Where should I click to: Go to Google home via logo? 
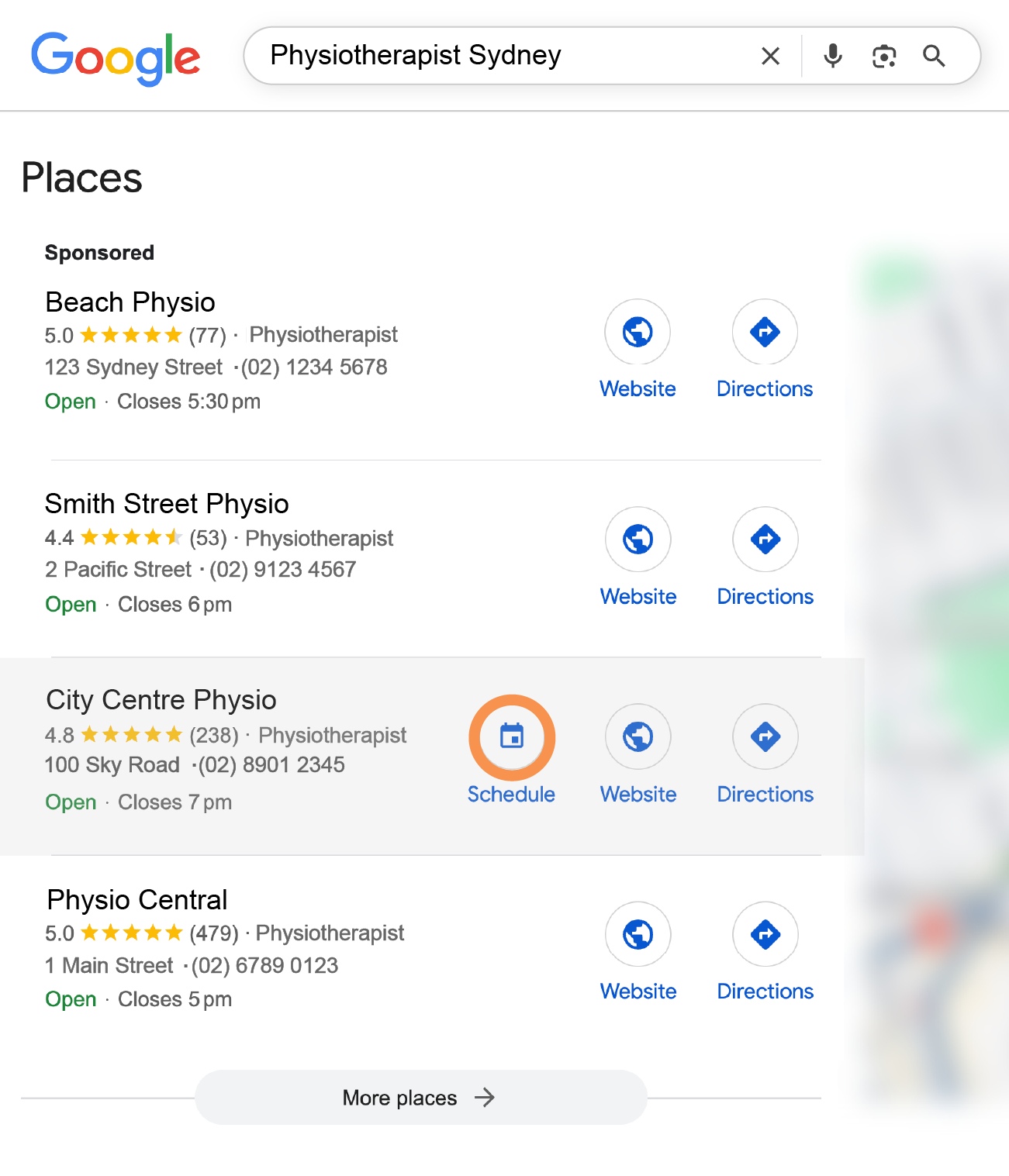coord(116,57)
